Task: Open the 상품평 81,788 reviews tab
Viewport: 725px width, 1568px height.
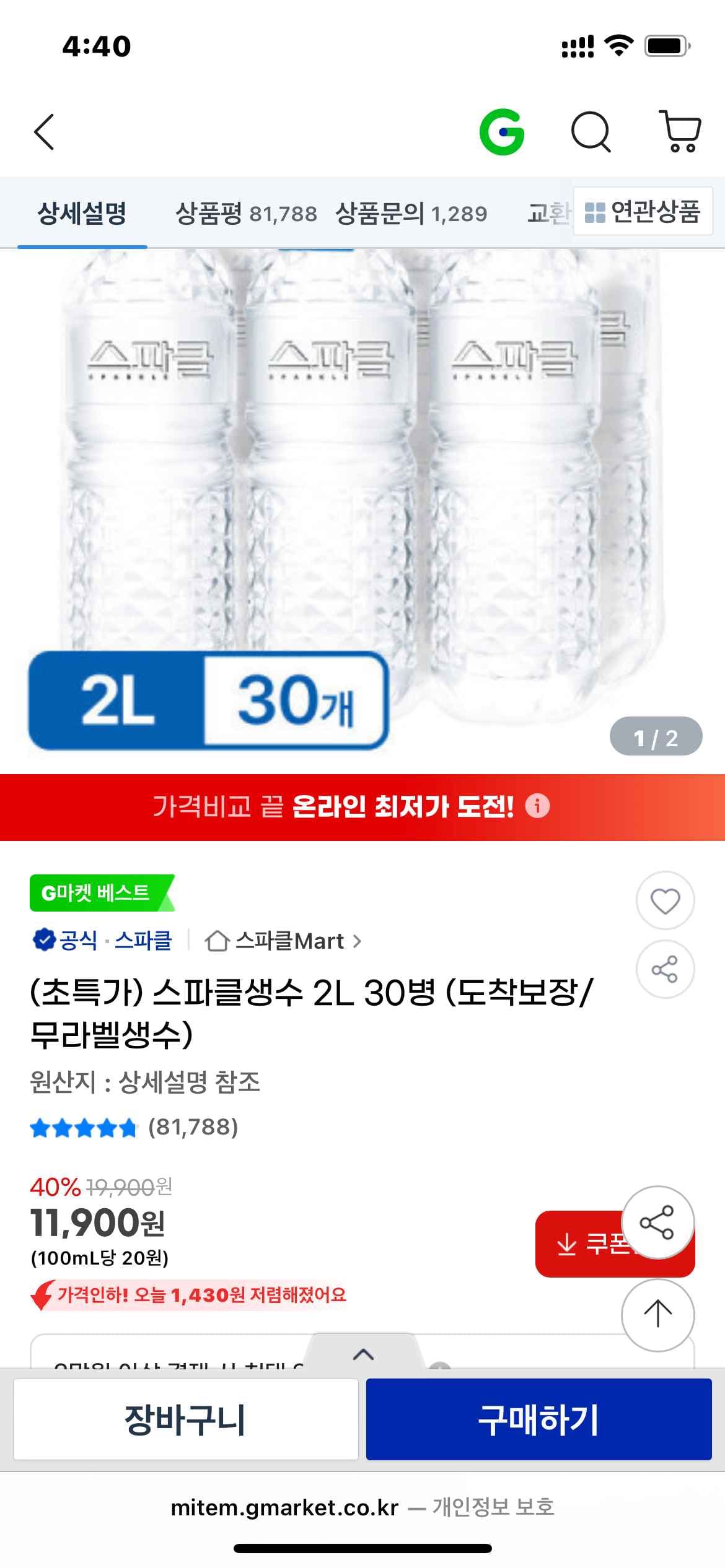Action: 245,213
